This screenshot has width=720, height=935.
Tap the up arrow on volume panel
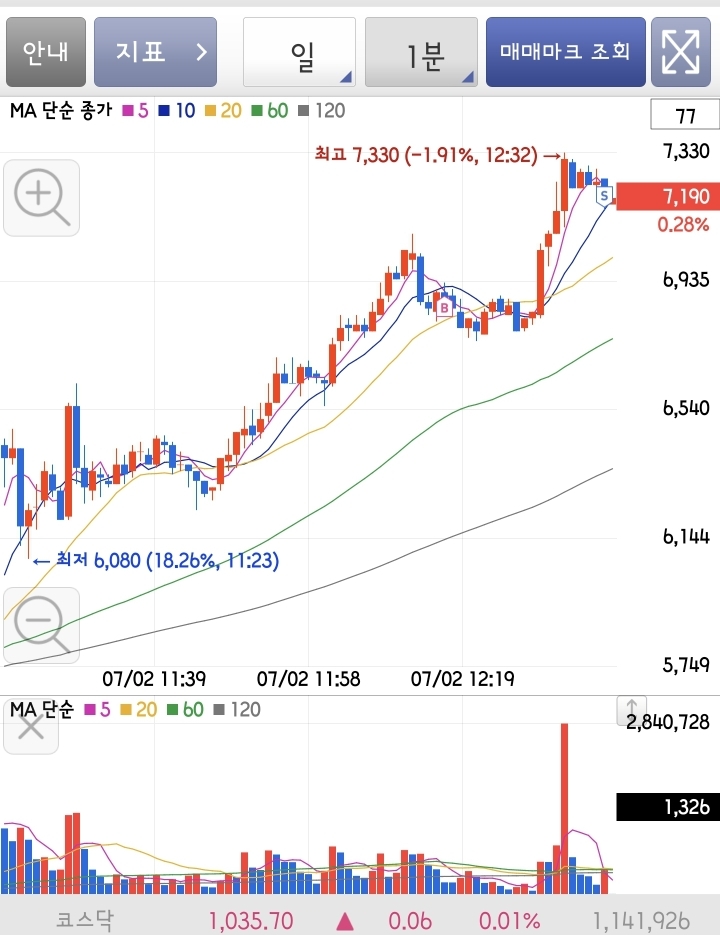[631, 710]
